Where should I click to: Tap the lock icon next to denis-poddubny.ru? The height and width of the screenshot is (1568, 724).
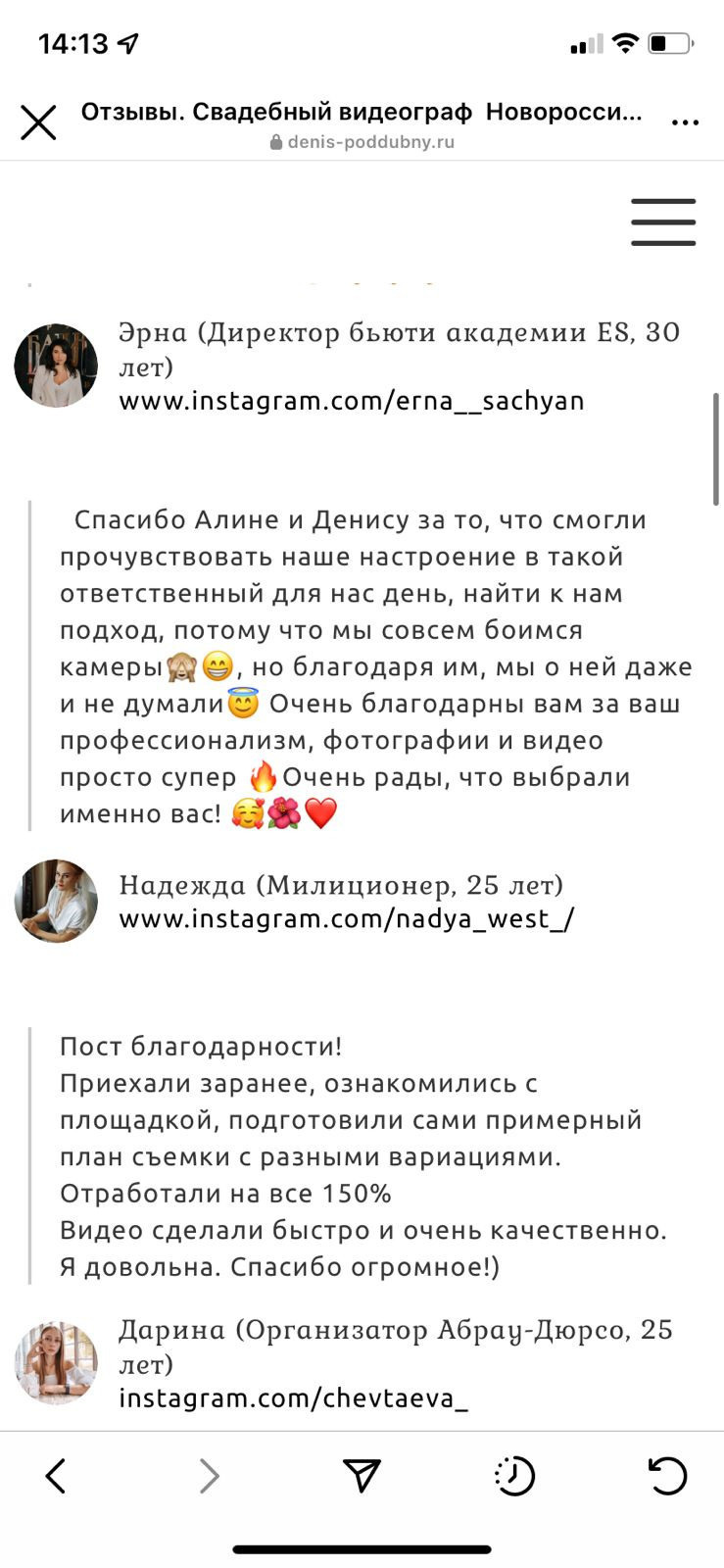click(x=274, y=141)
